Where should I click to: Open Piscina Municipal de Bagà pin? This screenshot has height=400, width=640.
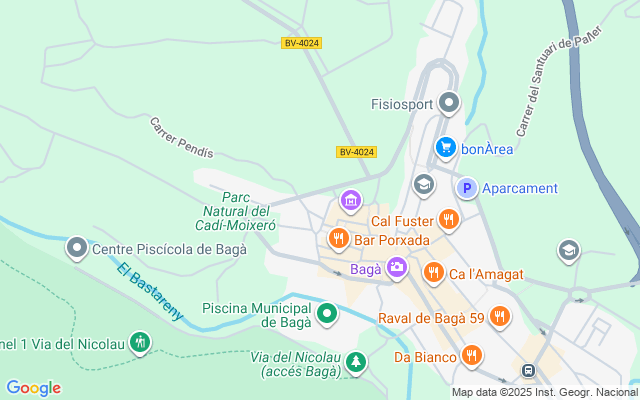click(x=327, y=314)
